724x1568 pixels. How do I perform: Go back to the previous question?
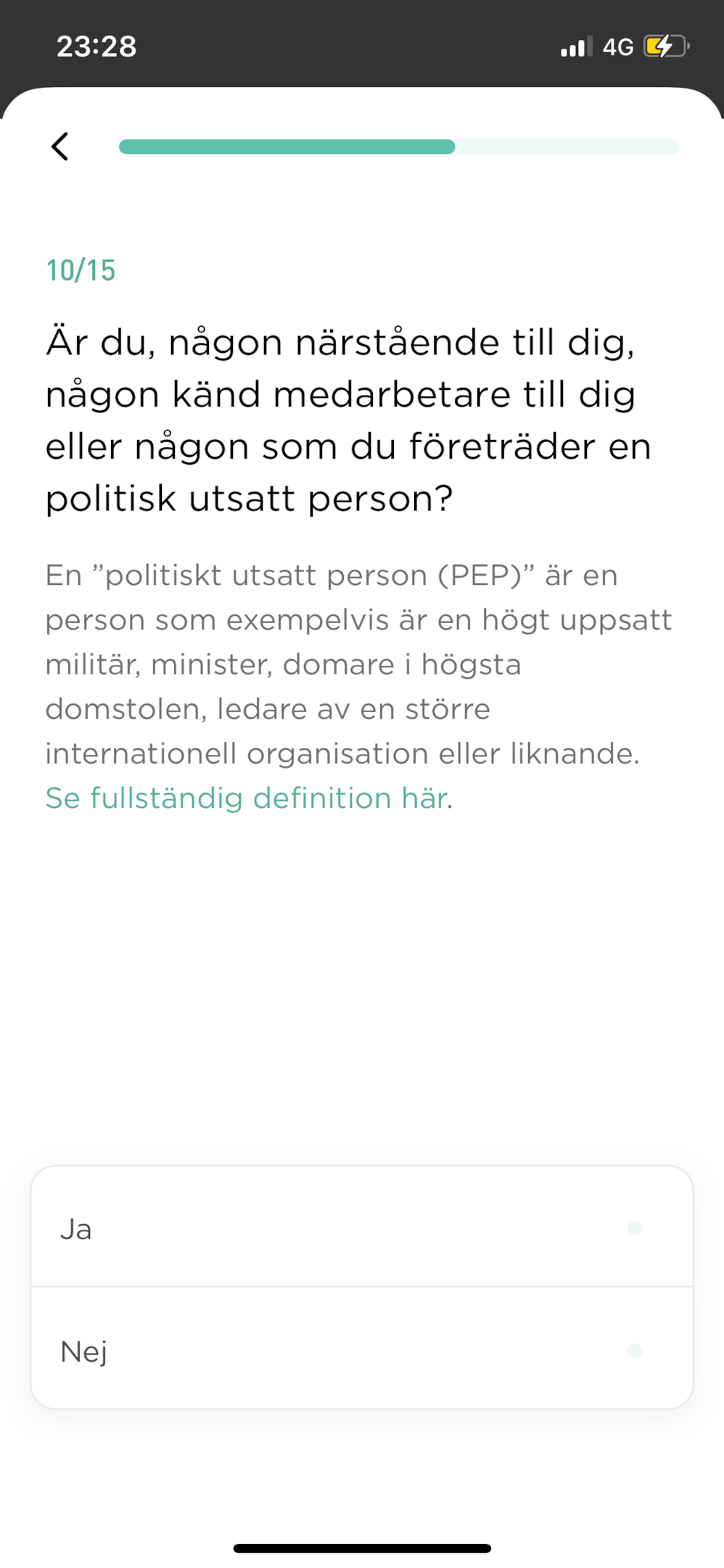point(60,147)
